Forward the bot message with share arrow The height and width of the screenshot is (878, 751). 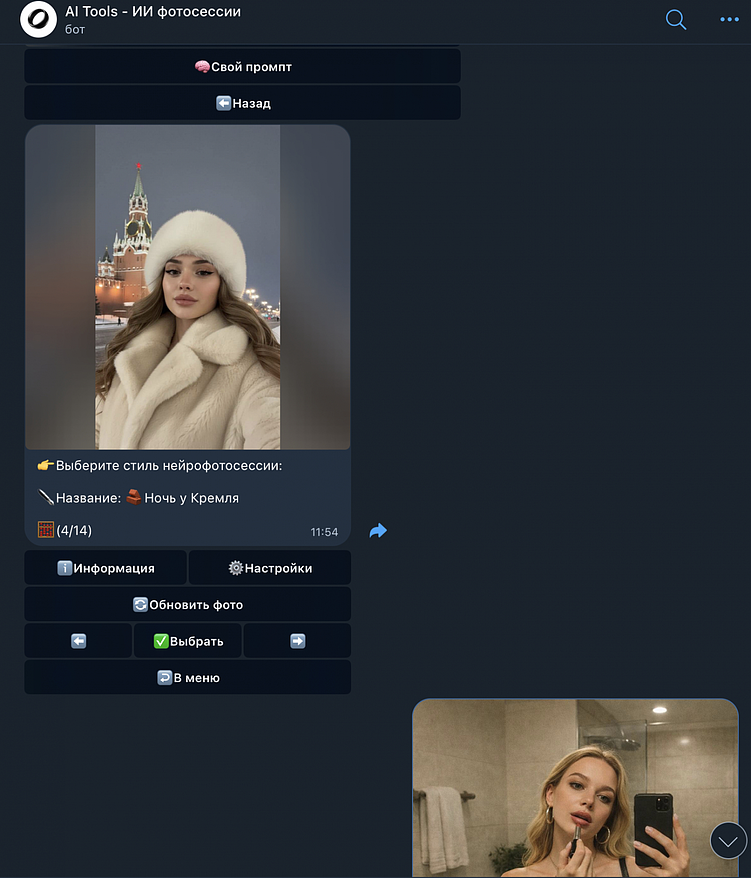(x=378, y=531)
